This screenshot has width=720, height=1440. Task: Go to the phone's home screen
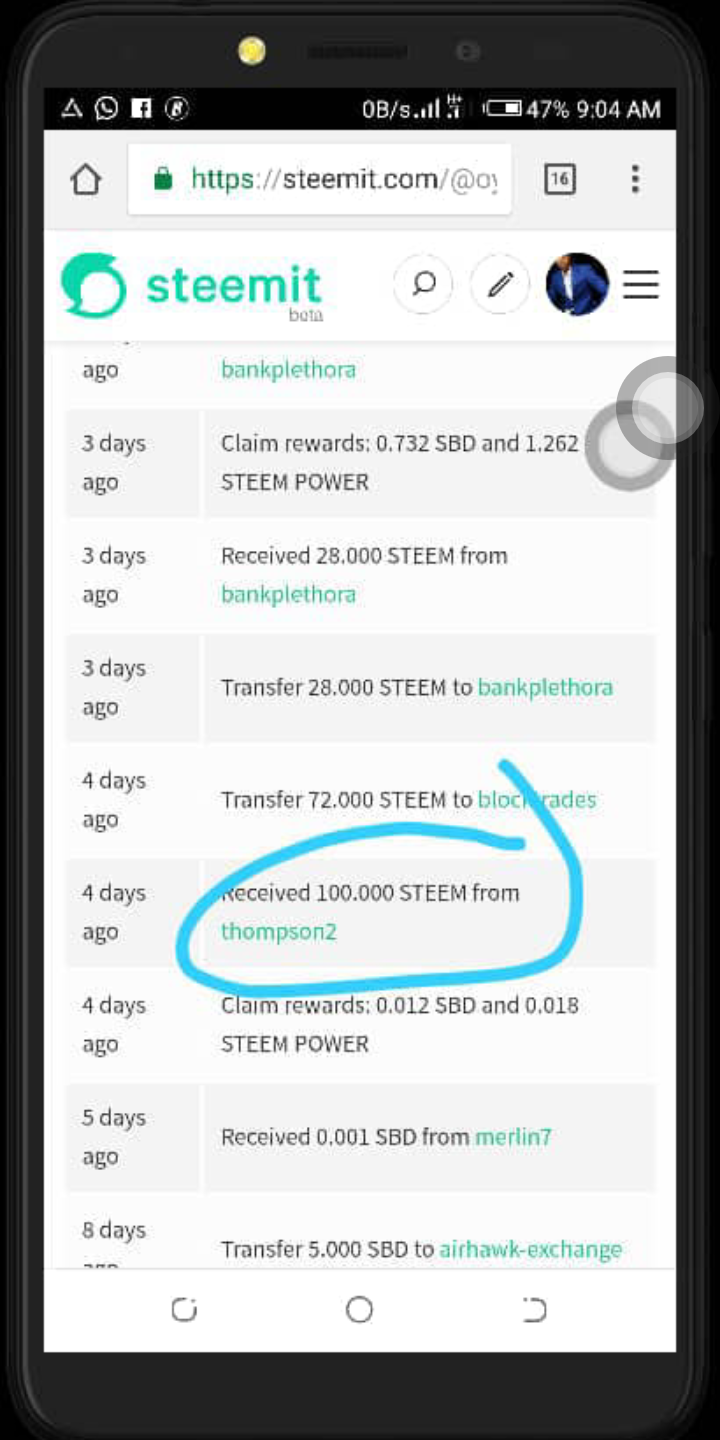pyautogui.click(x=359, y=1310)
